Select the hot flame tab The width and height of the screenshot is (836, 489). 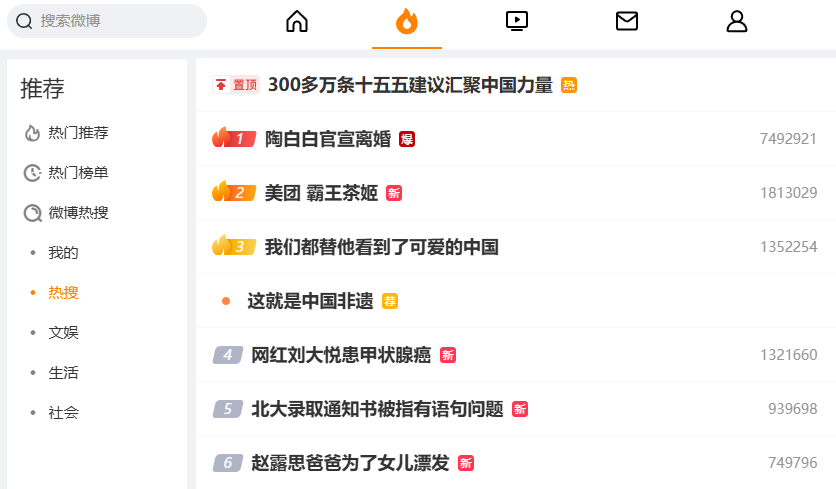(407, 21)
